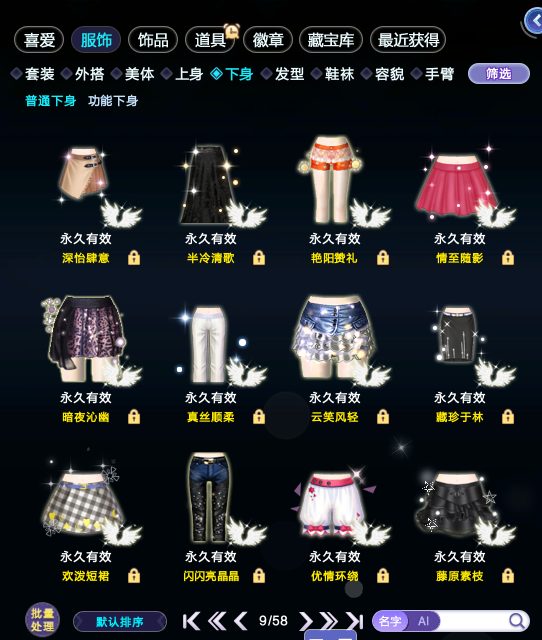
Task: Open the 道具 tab
Action: (210, 40)
